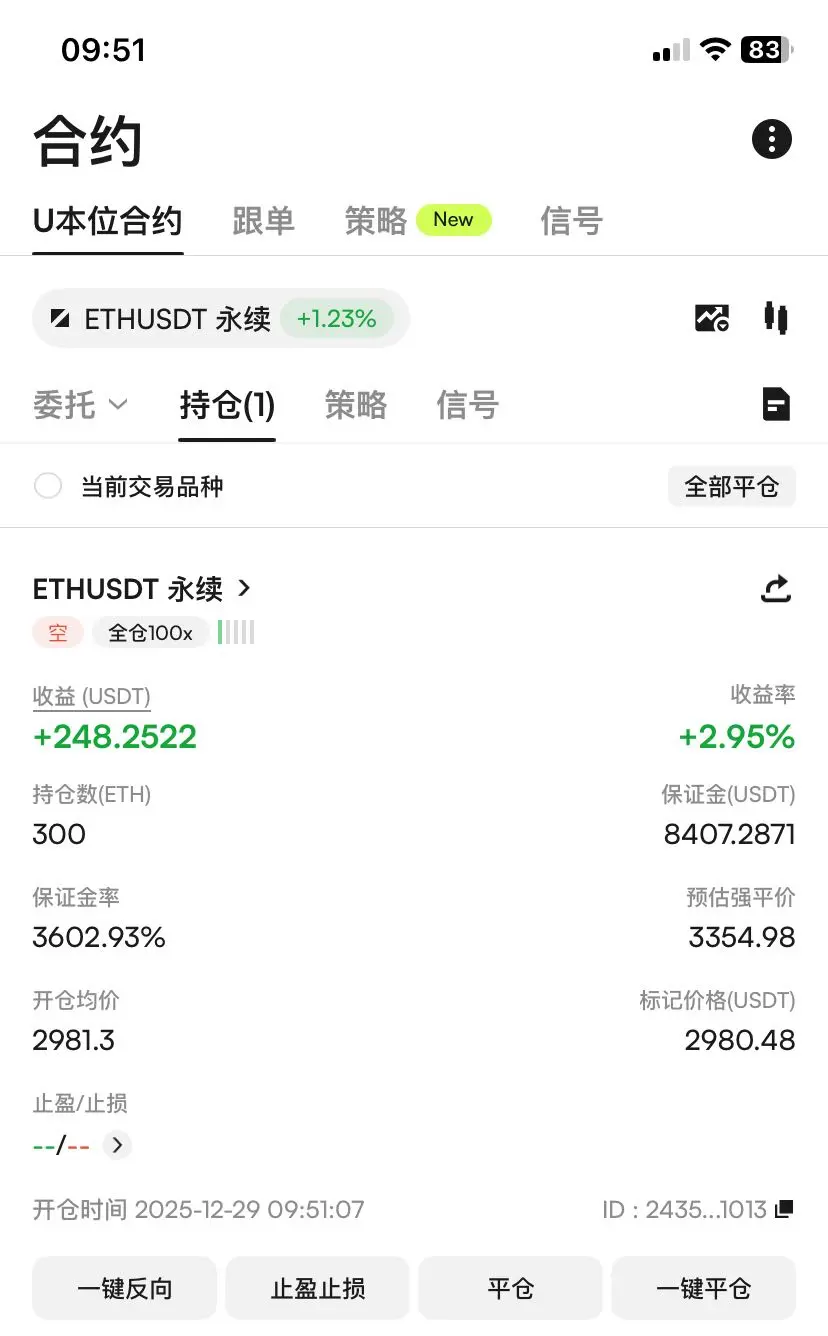Image resolution: width=828 pixels, height=1336 pixels.
Task: Tap the 一键平仓 button
Action: [703, 1289]
